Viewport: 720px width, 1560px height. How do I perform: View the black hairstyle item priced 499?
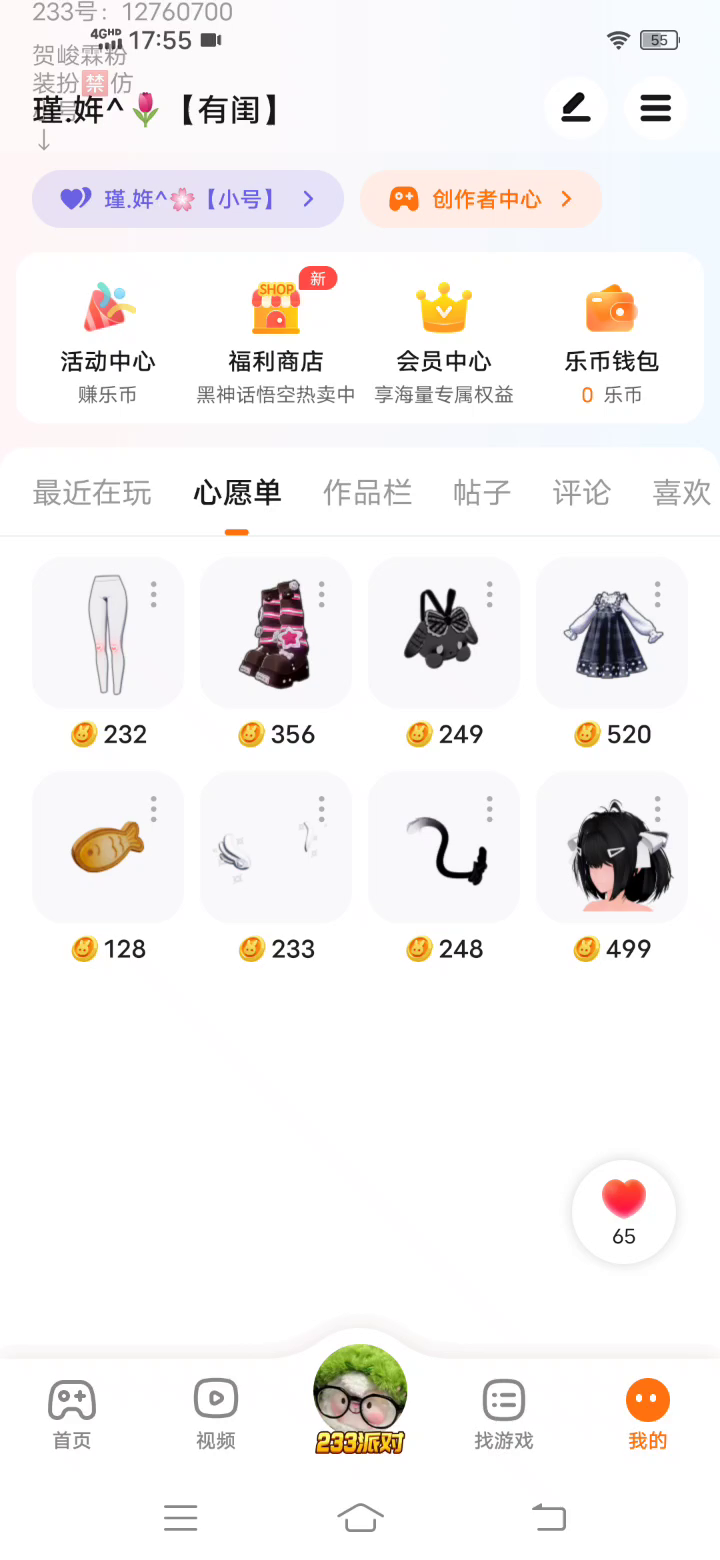pyautogui.click(x=612, y=848)
